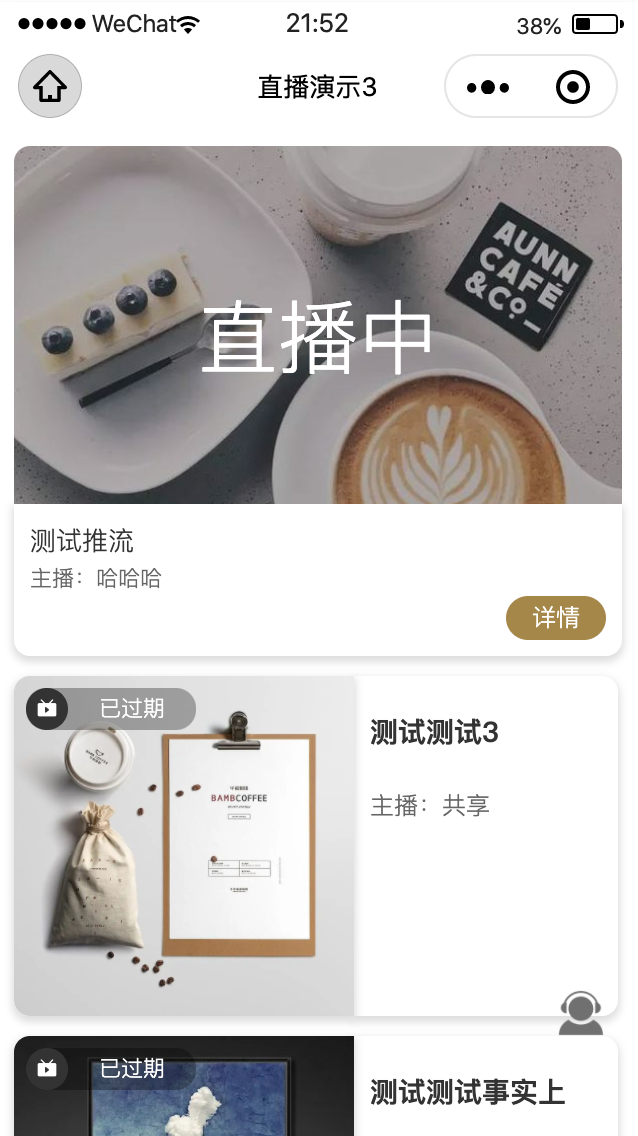The width and height of the screenshot is (638, 1136).
Task: Close the mini program via circle icon
Action: point(573,88)
